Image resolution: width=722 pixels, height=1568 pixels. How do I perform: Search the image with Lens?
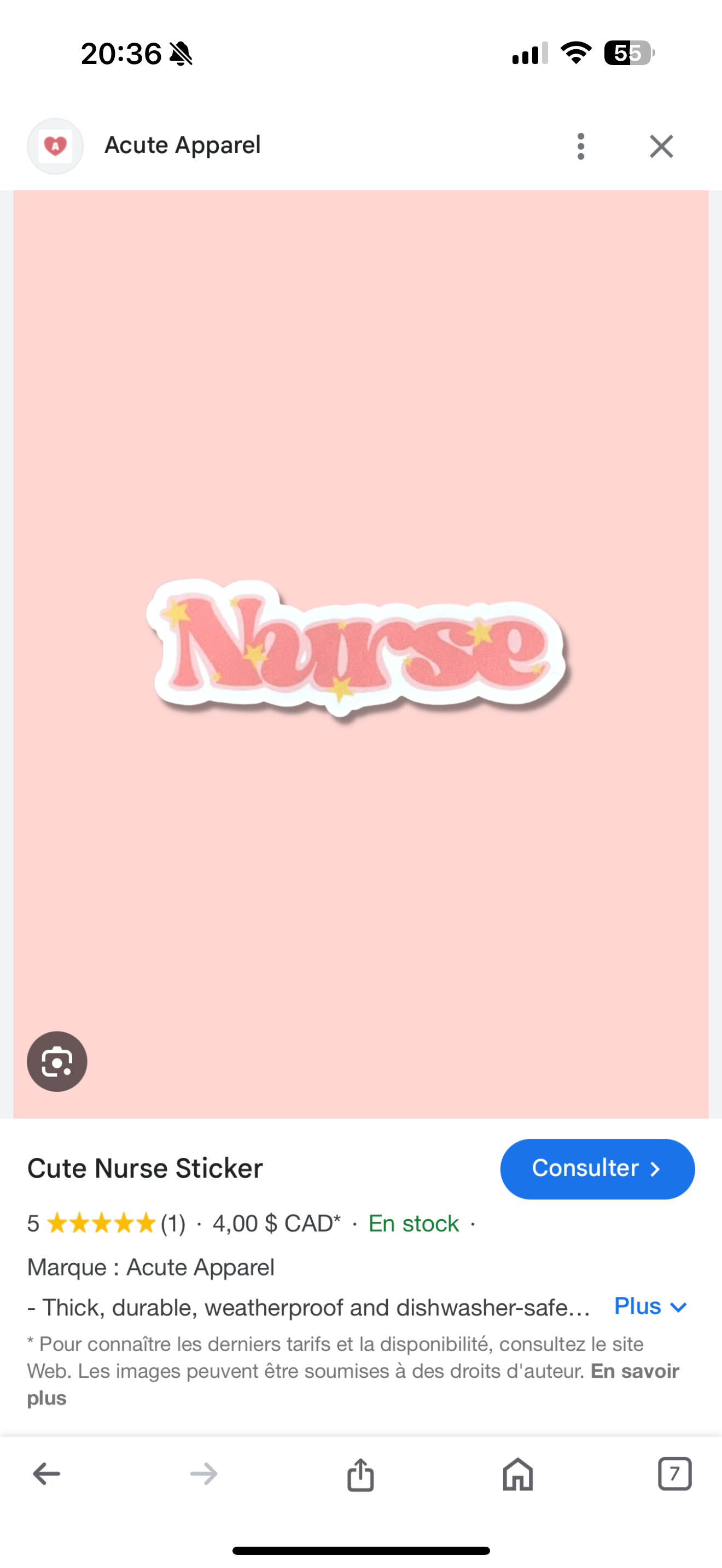(57, 1061)
